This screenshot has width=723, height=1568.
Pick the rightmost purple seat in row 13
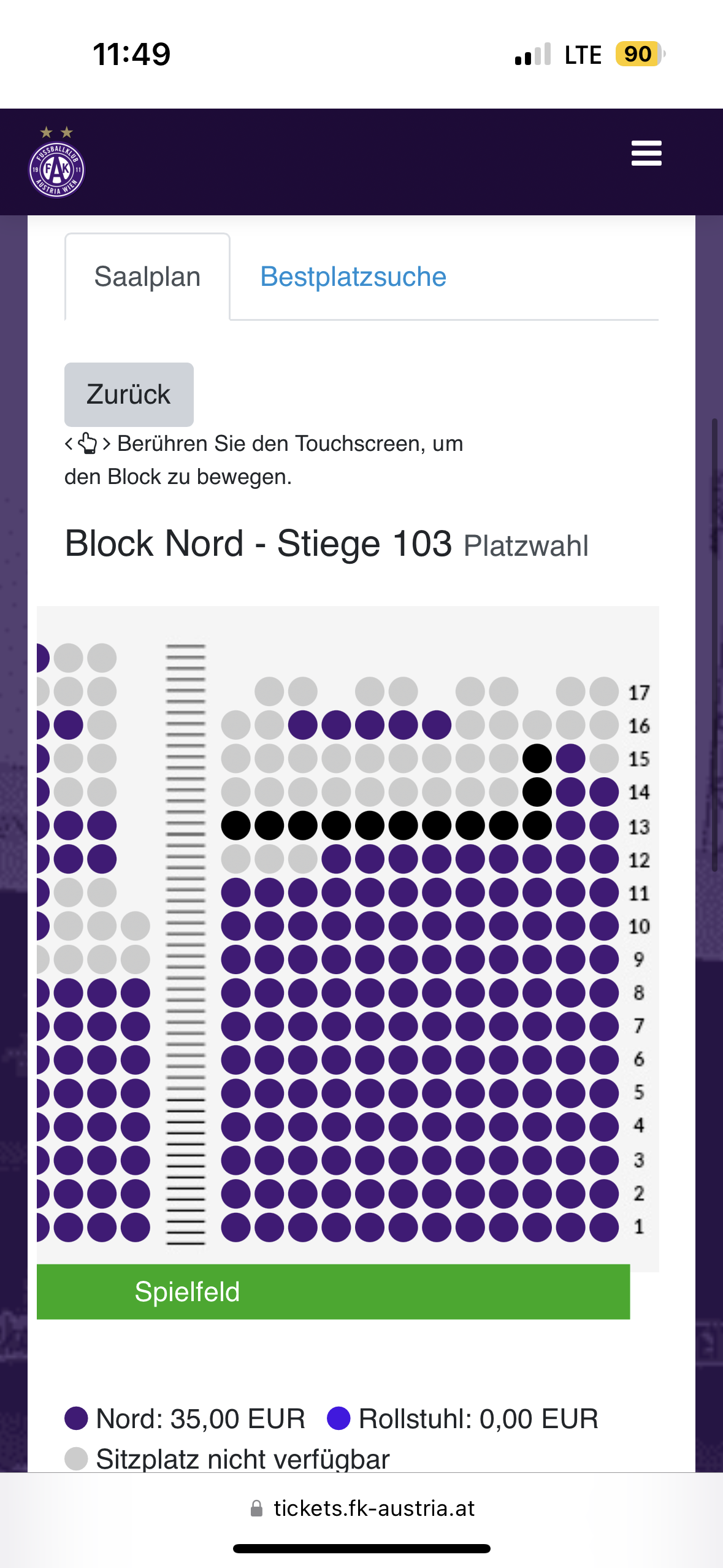[x=604, y=826]
